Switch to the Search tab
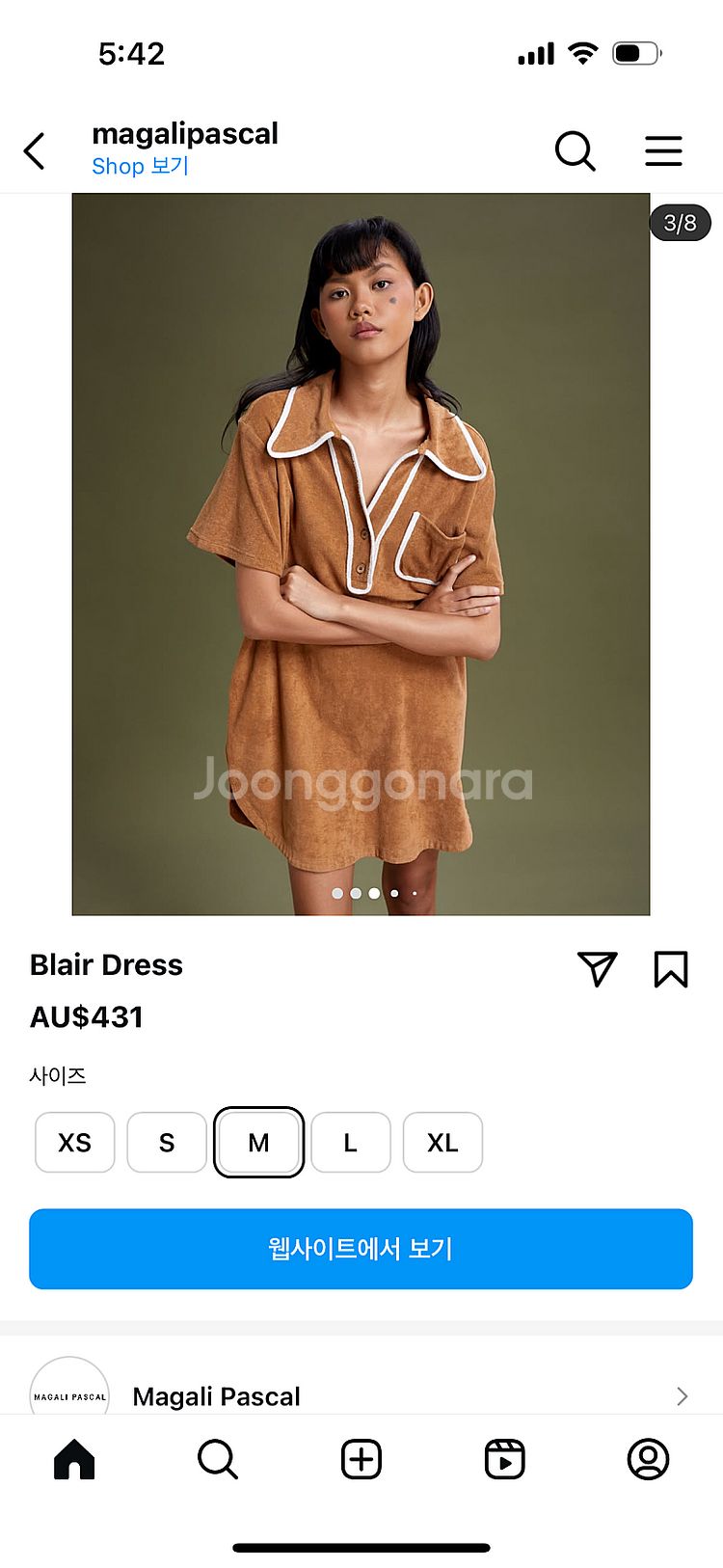Image resolution: width=723 pixels, height=1568 pixels. tap(218, 1459)
